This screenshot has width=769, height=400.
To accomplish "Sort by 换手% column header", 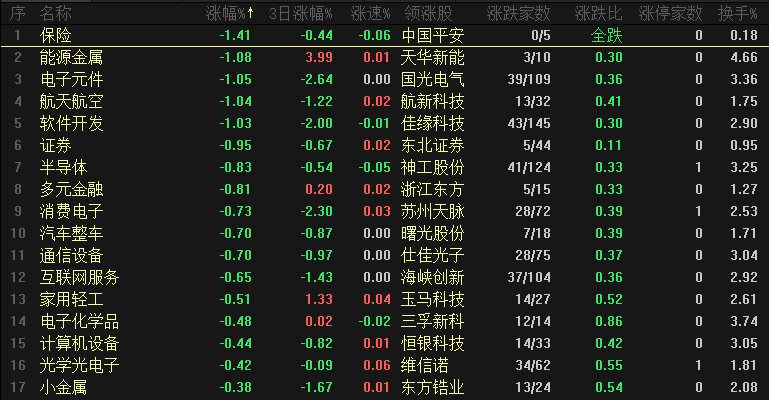I will pos(738,13).
